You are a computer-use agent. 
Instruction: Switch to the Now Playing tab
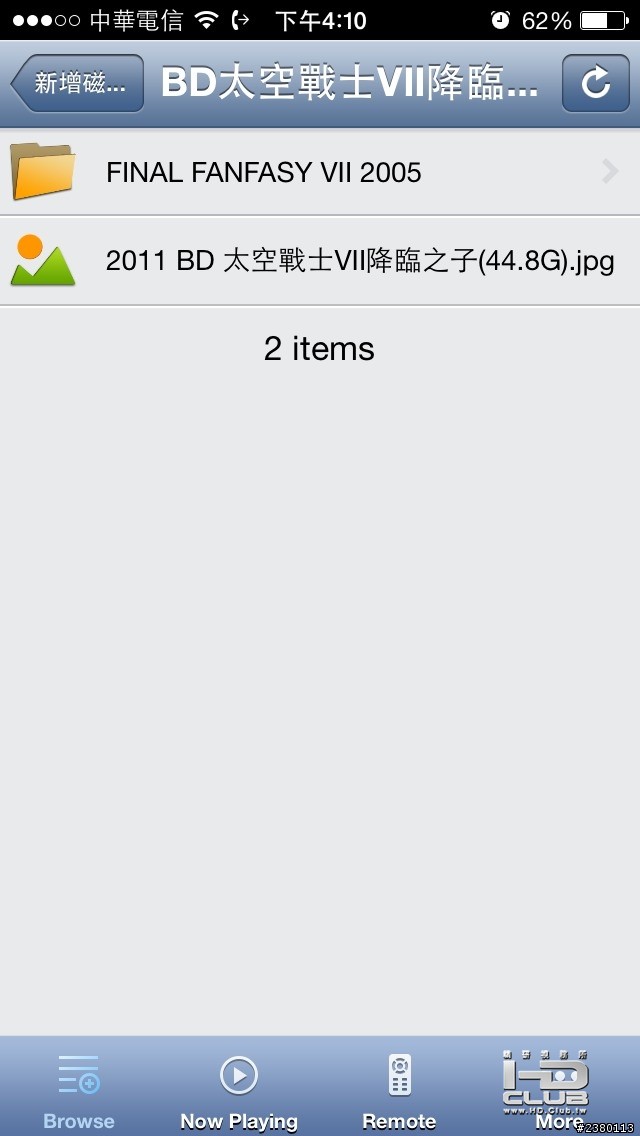(239, 1089)
